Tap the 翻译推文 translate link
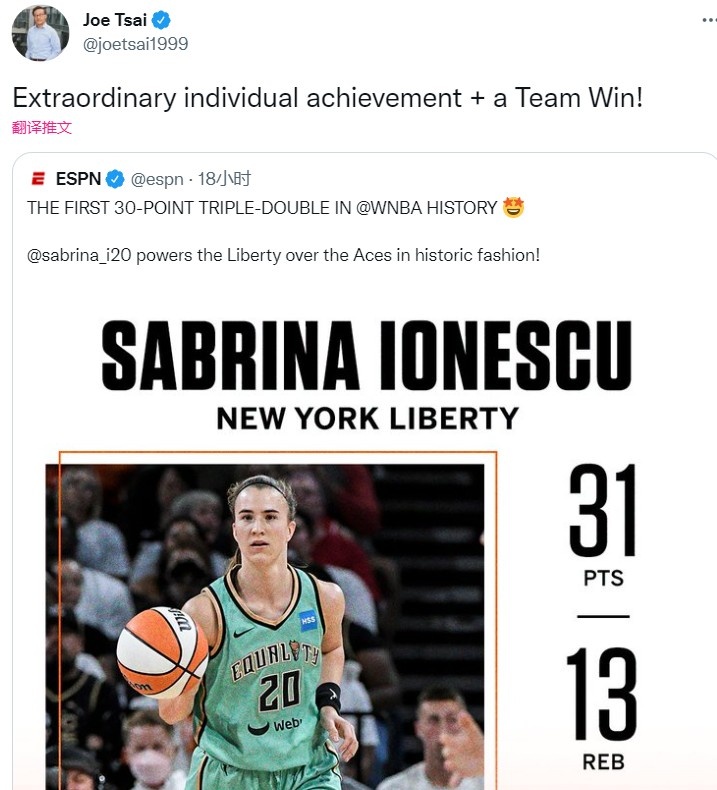Screen dimensions: 717x790 (x=42, y=128)
